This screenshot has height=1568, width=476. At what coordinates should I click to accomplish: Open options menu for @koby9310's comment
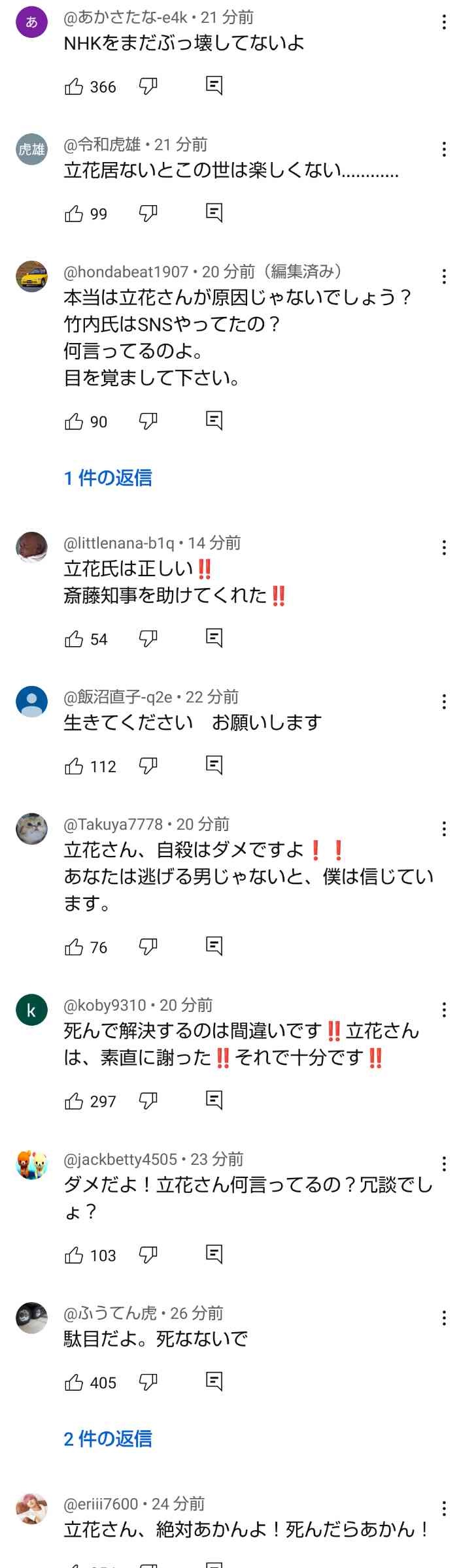444,1010
